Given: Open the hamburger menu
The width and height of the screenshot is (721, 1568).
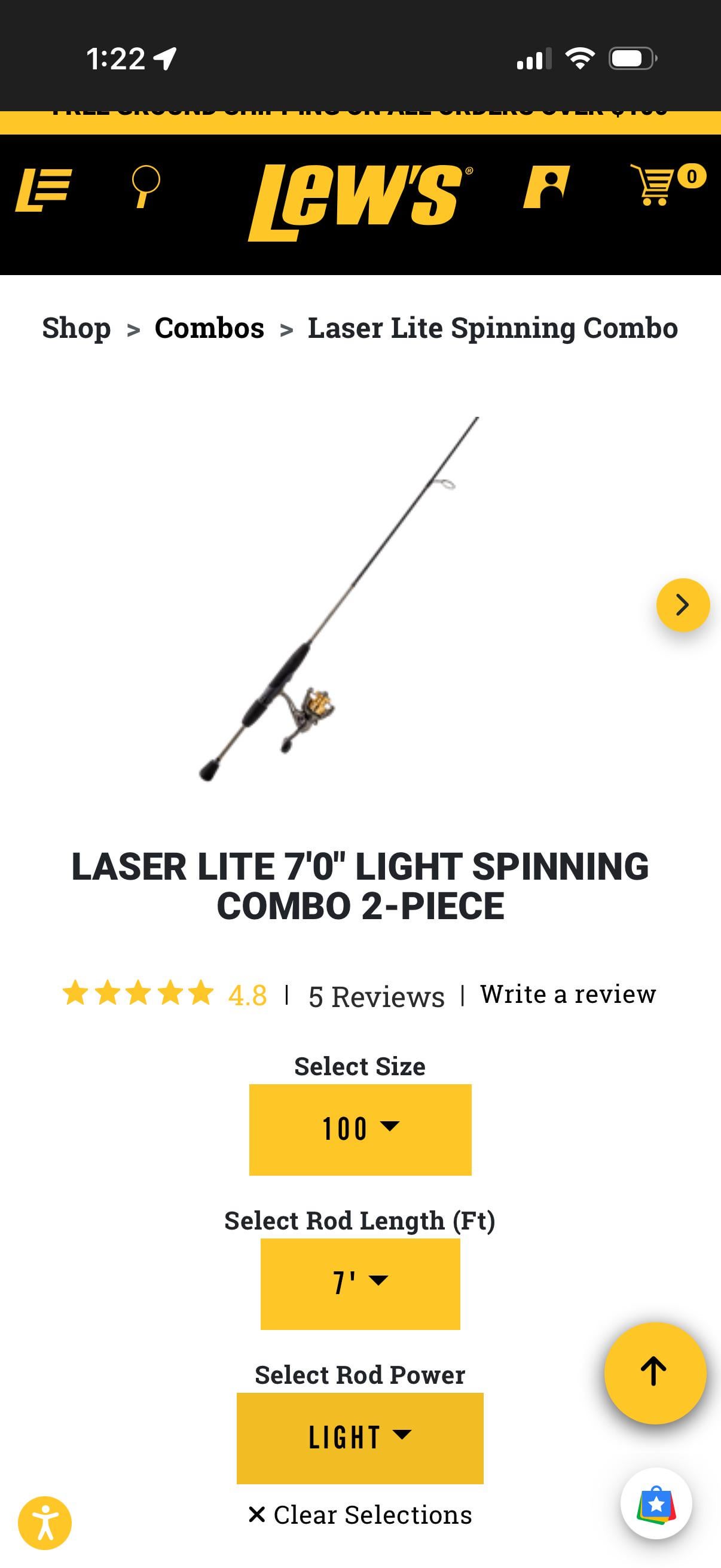Looking at the screenshot, I should point(43,190).
